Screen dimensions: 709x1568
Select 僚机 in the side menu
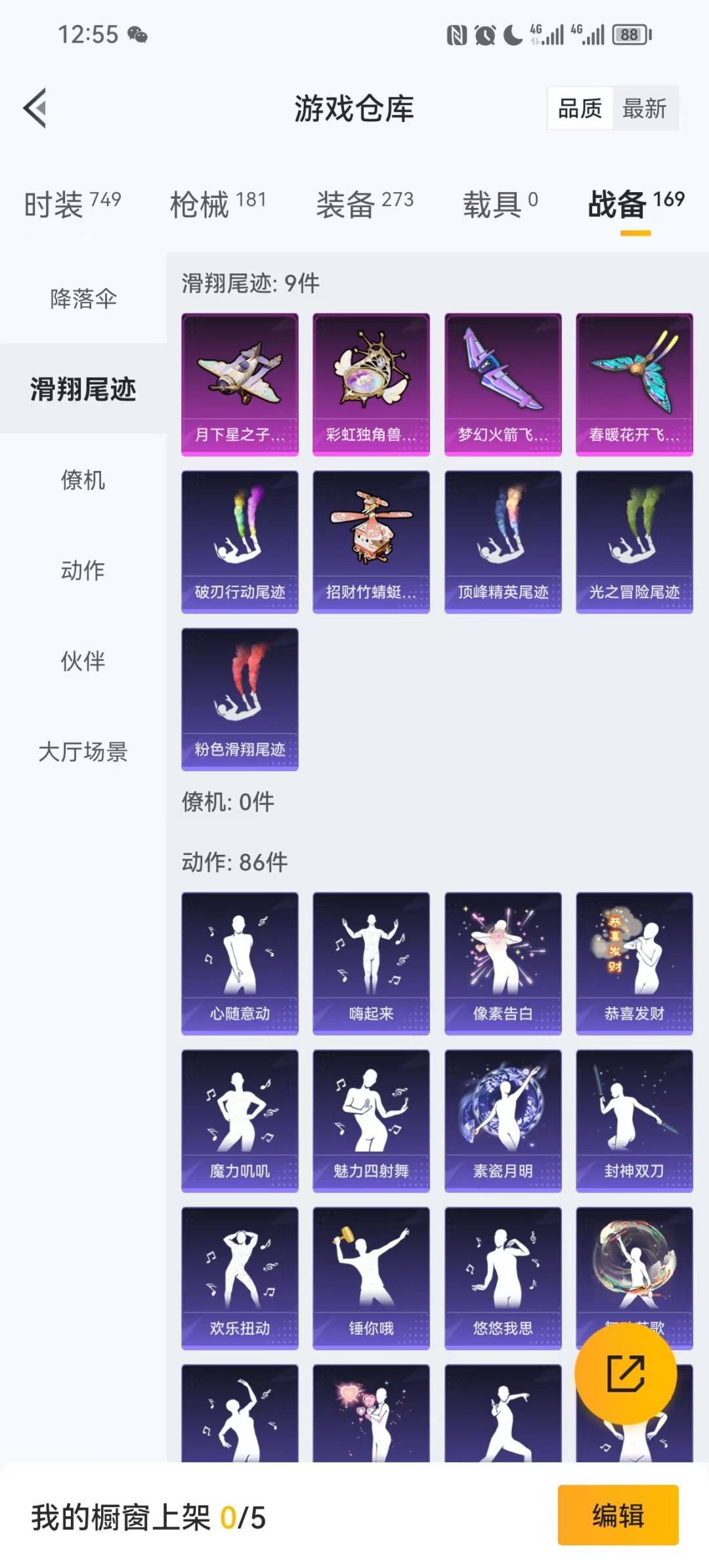(x=83, y=480)
